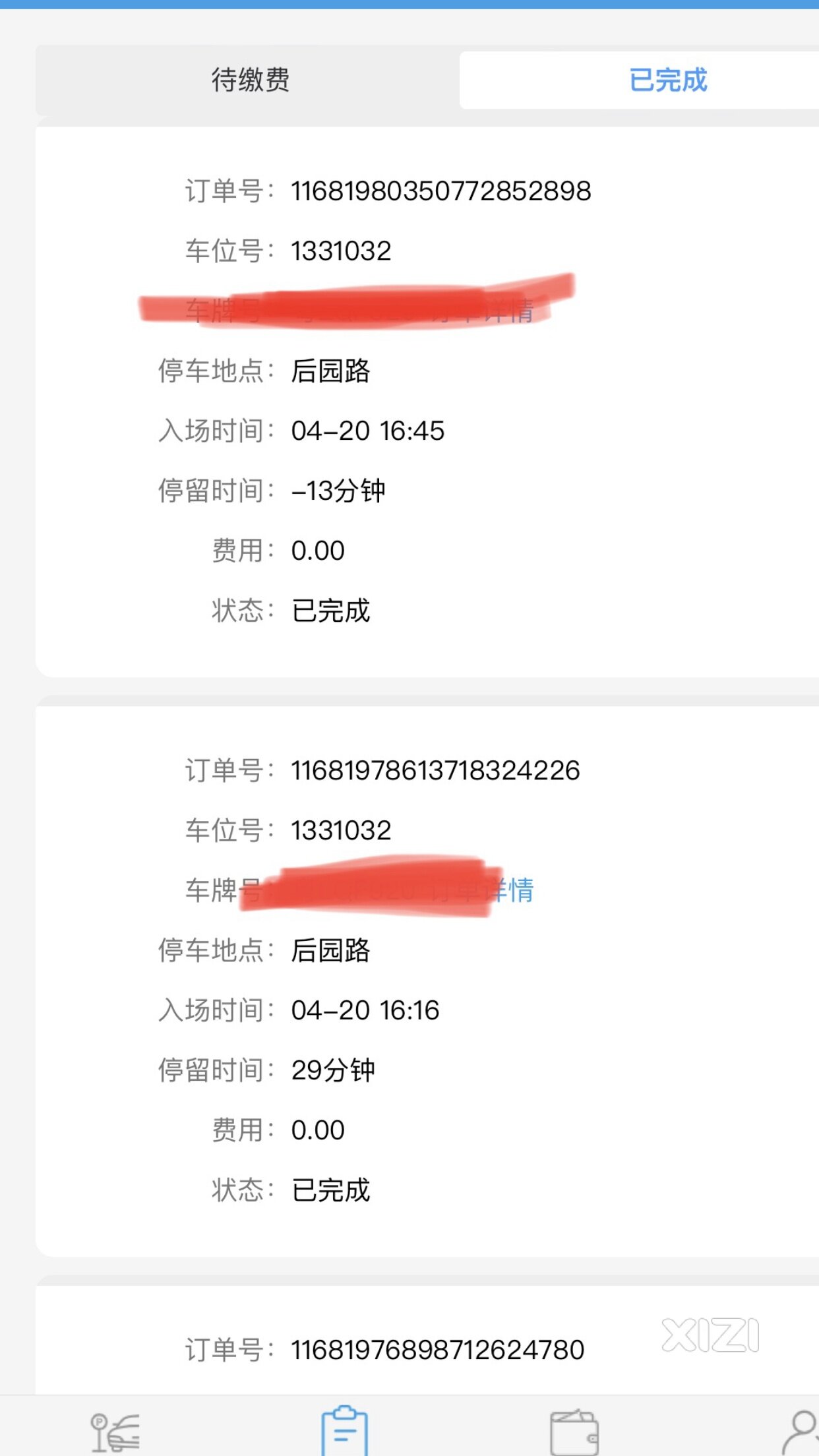Viewport: 819px width, 1456px height.
Task: Go to the profile icon in bottom bar
Action: (x=801, y=1432)
